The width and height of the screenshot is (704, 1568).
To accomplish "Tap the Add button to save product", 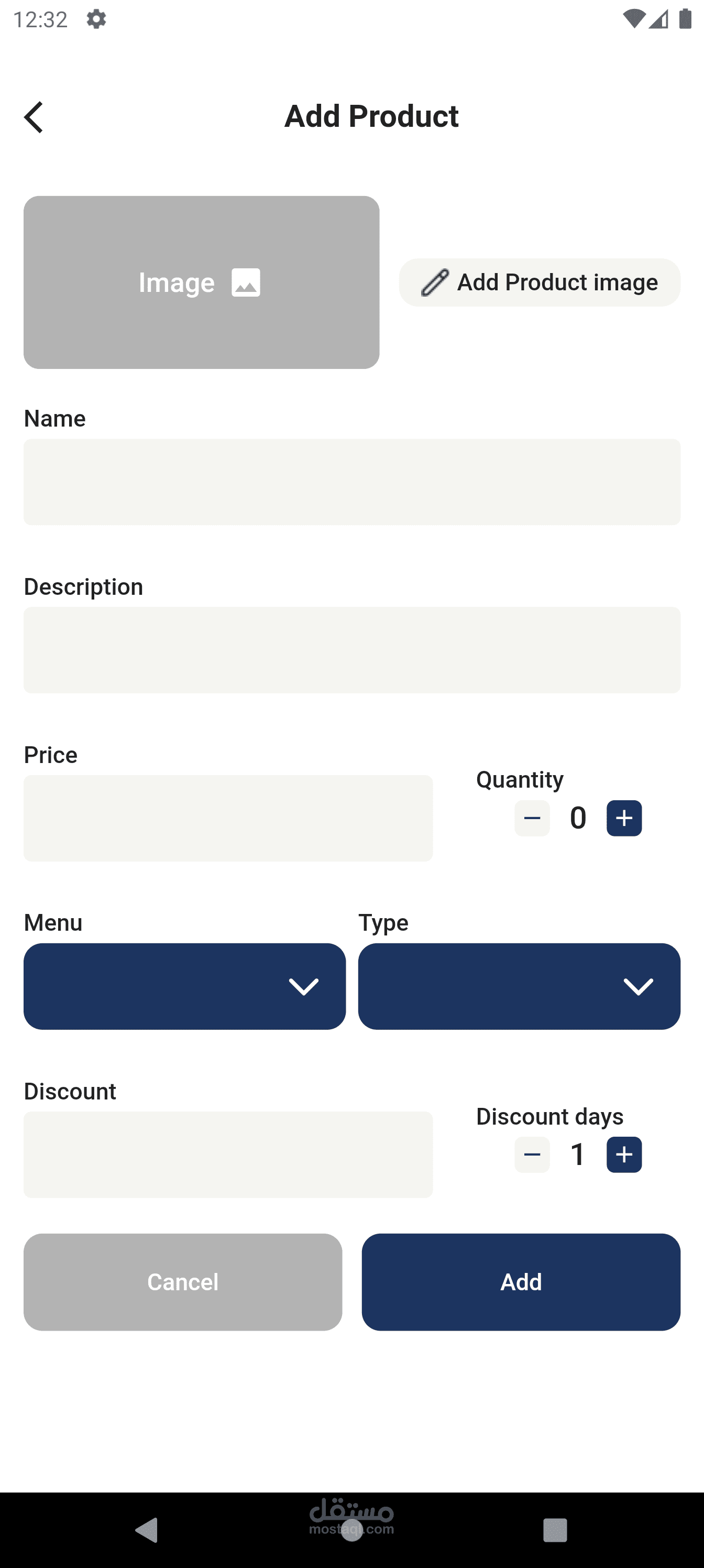I will coord(521,1282).
